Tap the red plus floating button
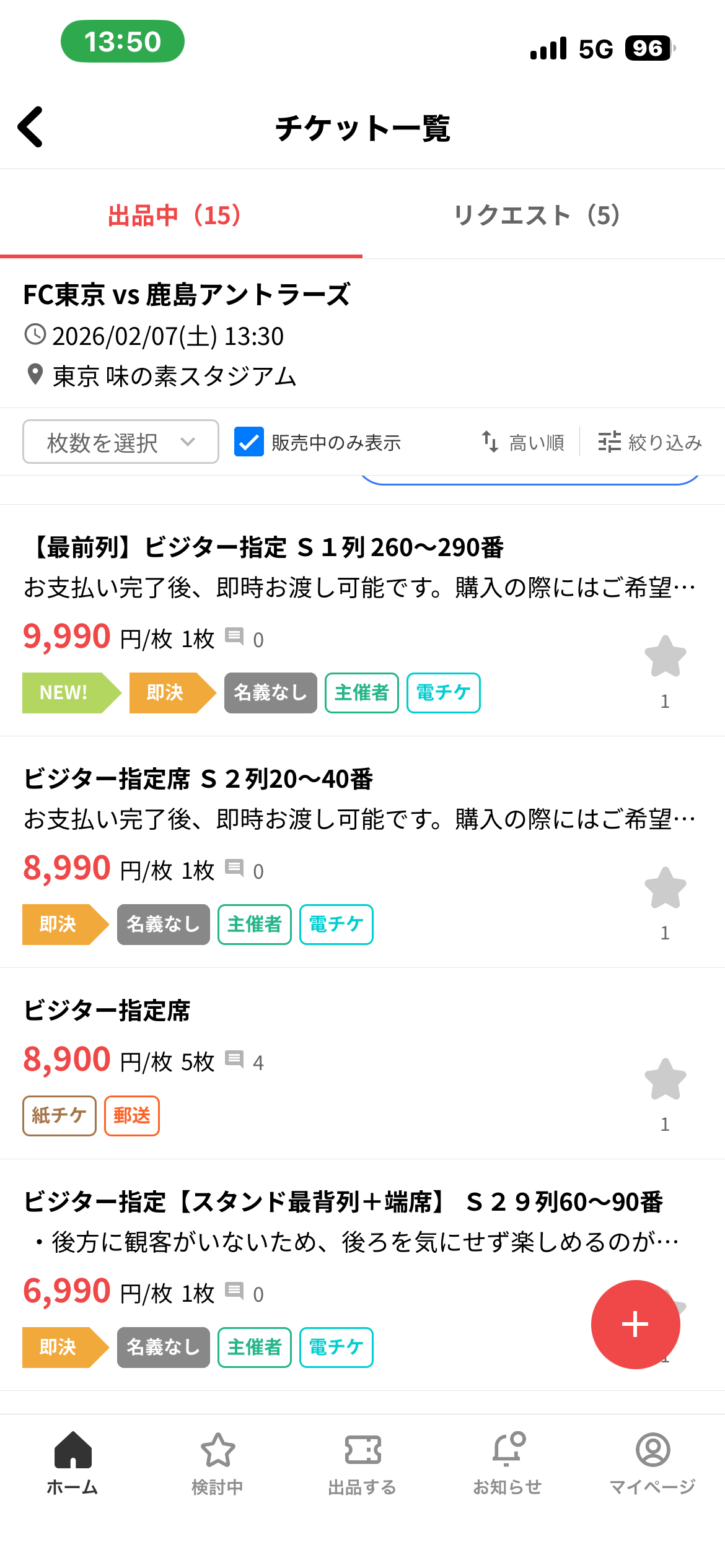The image size is (725, 1568). pos(635,1325)
